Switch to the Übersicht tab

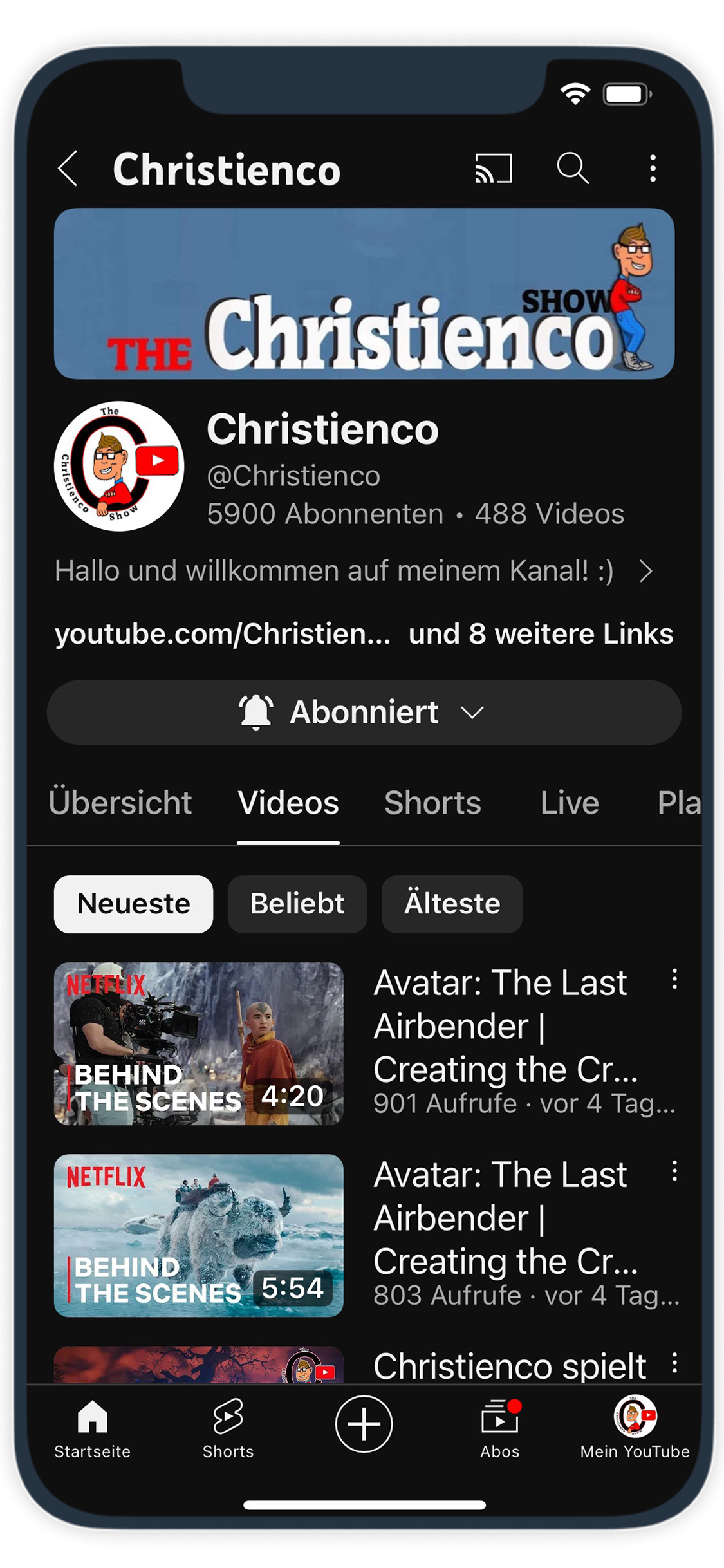[120, 803]
